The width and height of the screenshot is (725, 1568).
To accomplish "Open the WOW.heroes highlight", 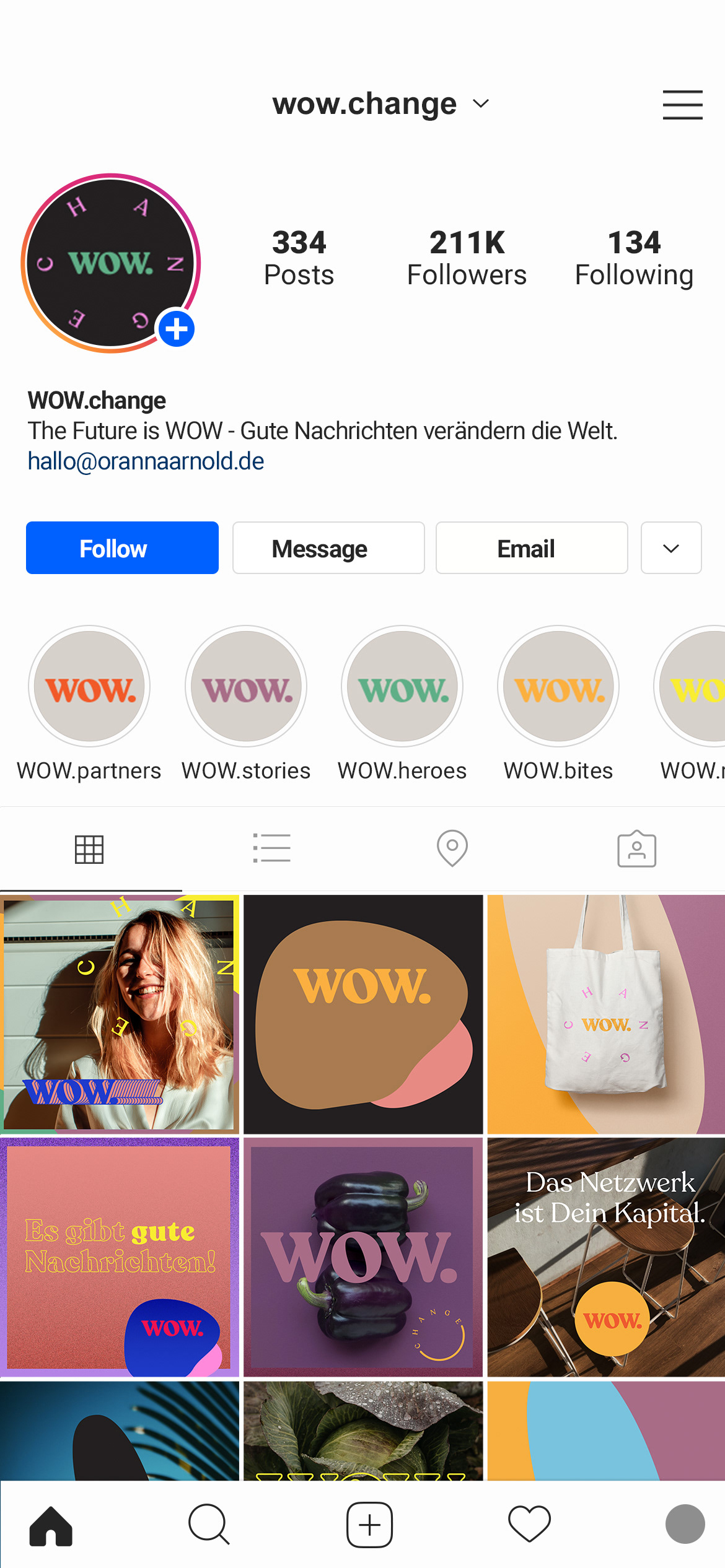I will [x=402, y=687].
